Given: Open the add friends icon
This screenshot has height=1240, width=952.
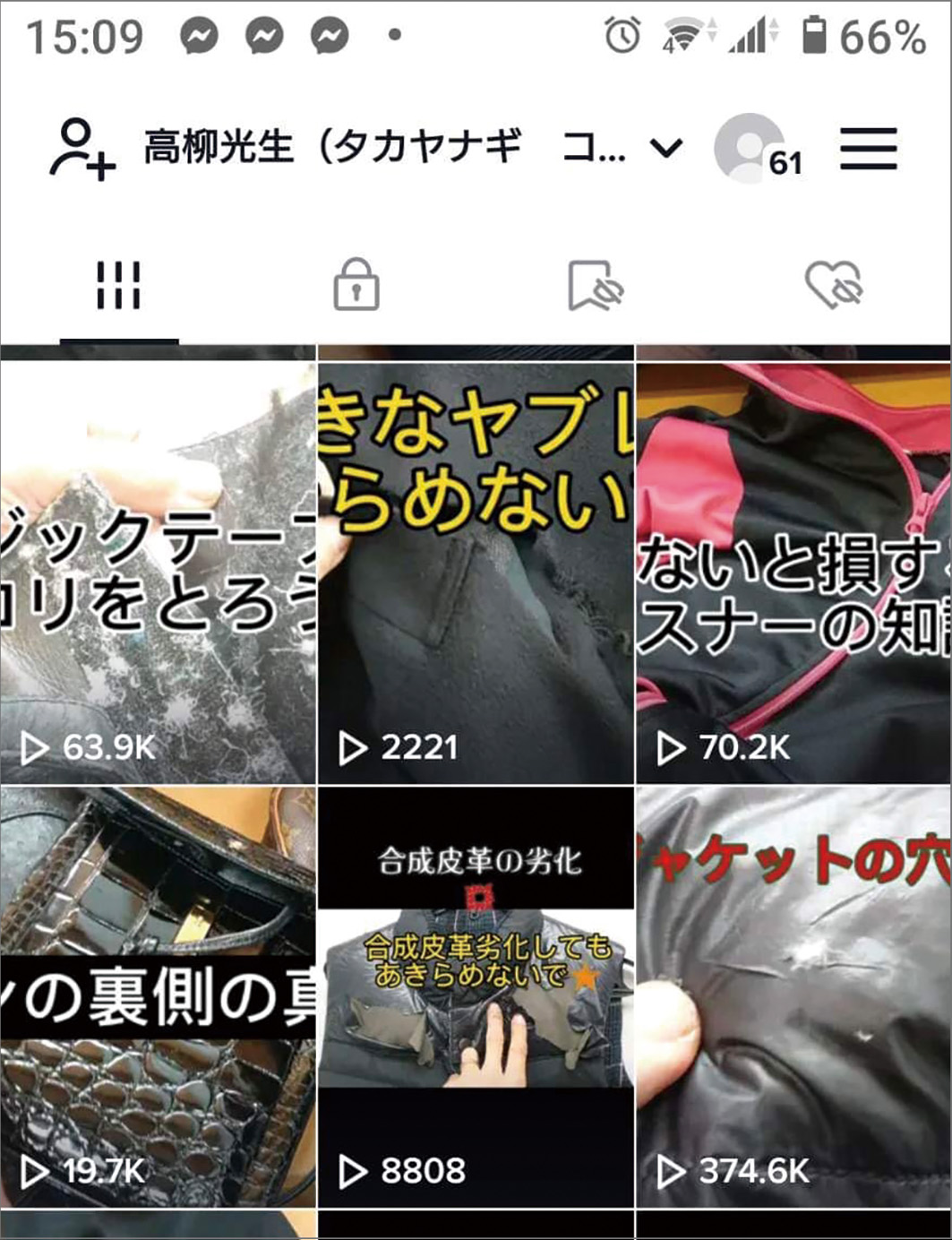Looking at the screenshot, I should 81,149.
